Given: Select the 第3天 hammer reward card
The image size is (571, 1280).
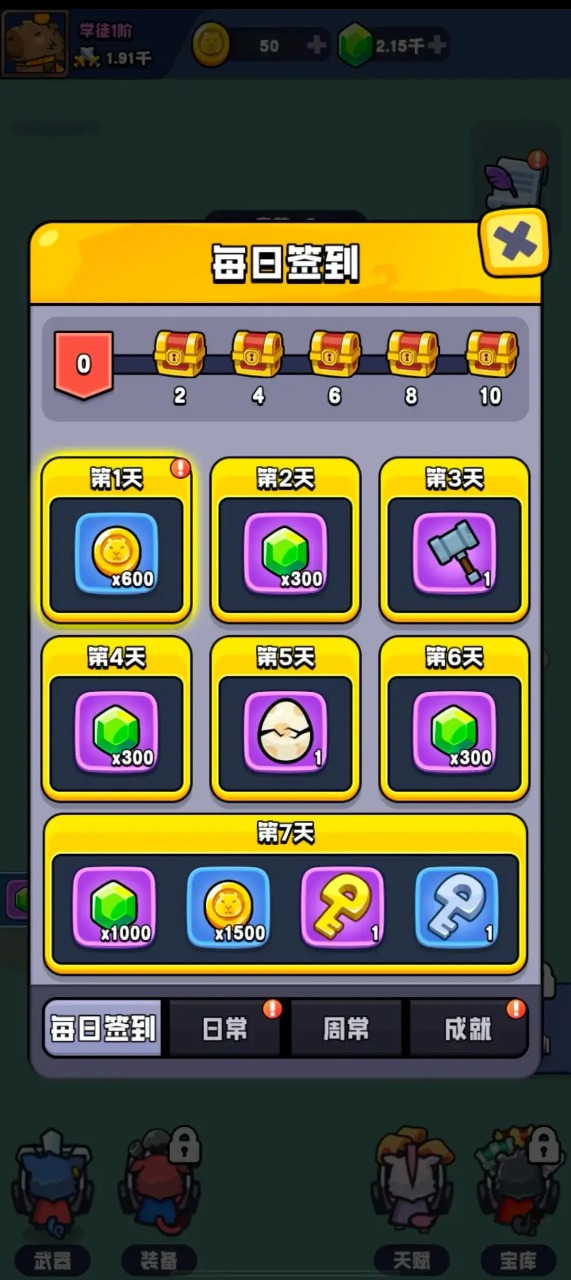Looking at the screenshot, I should point(454,540).
